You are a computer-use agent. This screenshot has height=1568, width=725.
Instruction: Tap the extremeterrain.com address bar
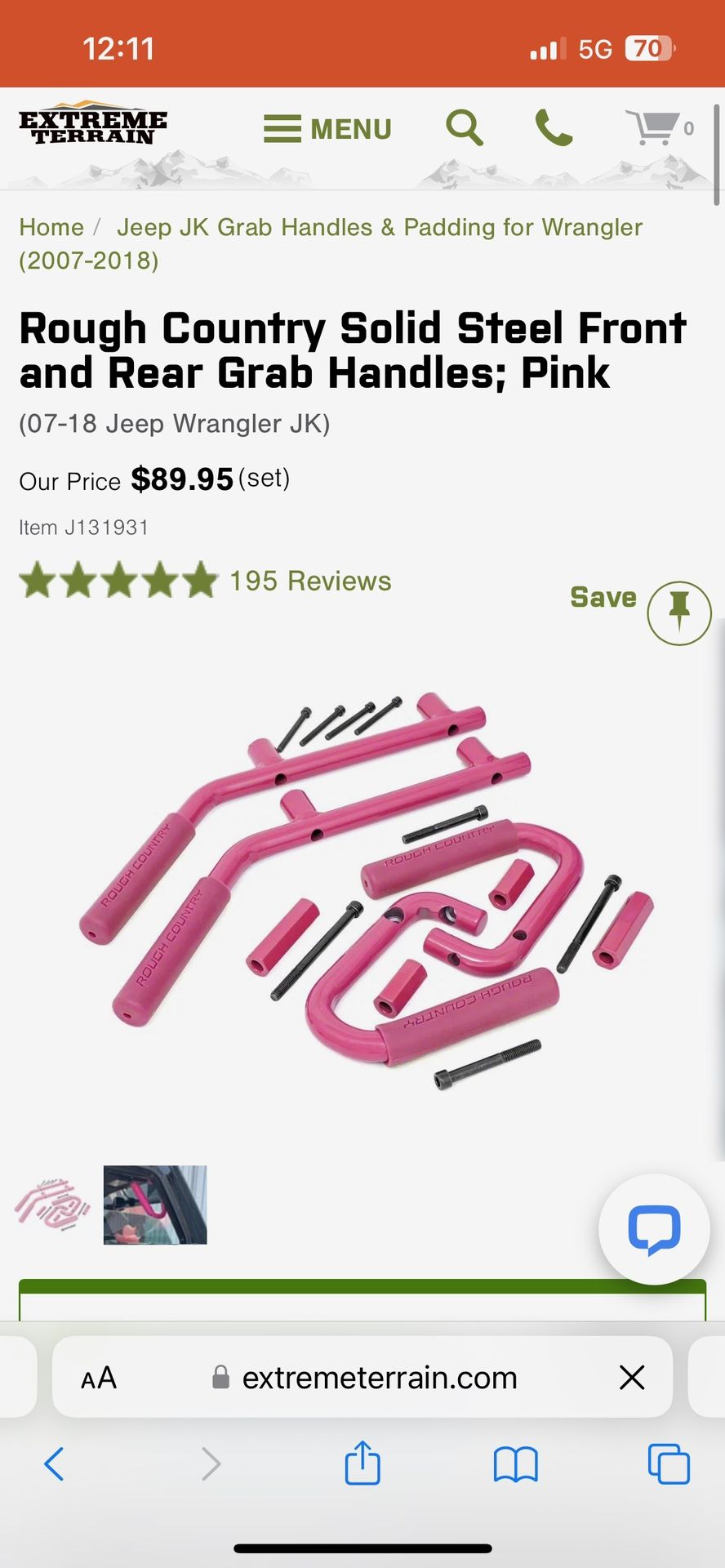[380, 1378]
